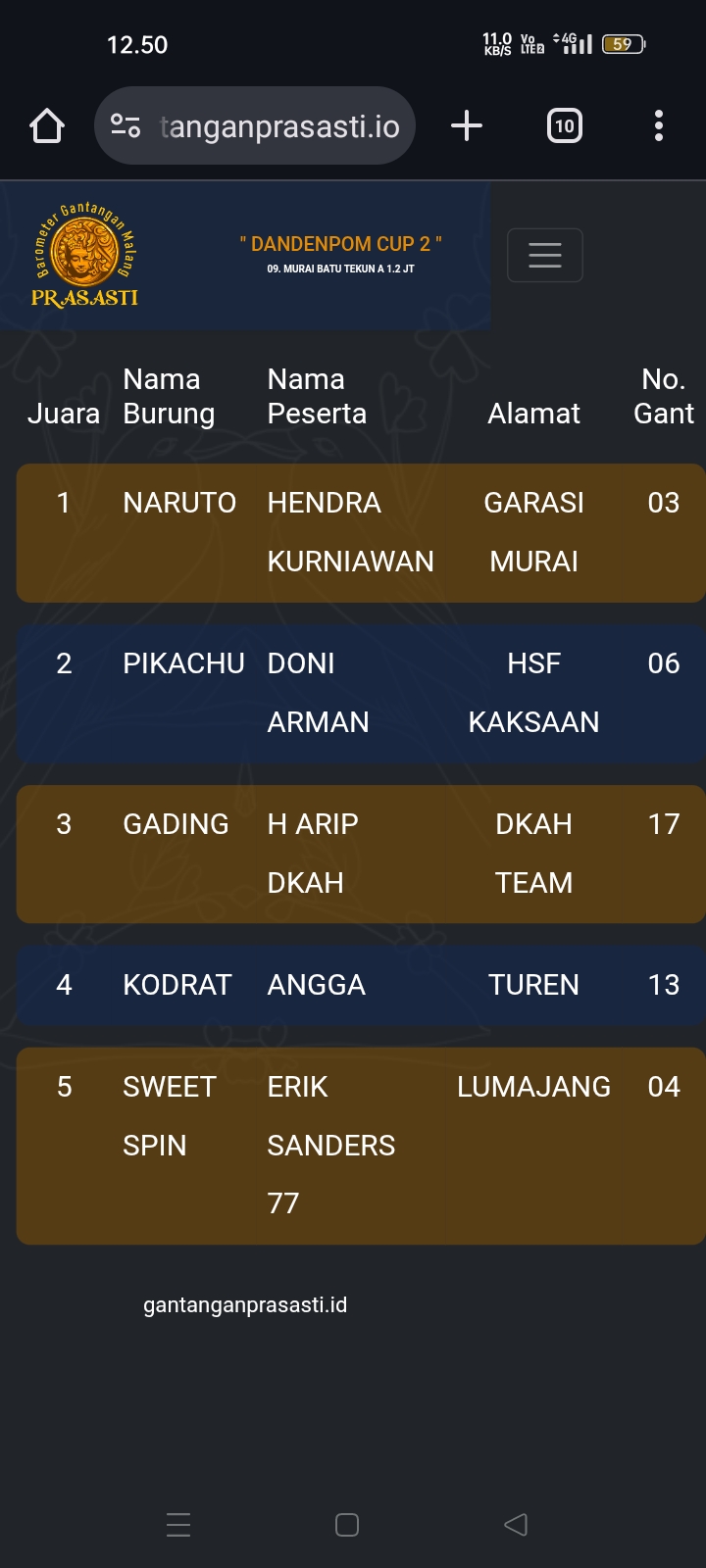Go to the browser home page
This screenshot has width=706, height=1568.
(47, 126)
